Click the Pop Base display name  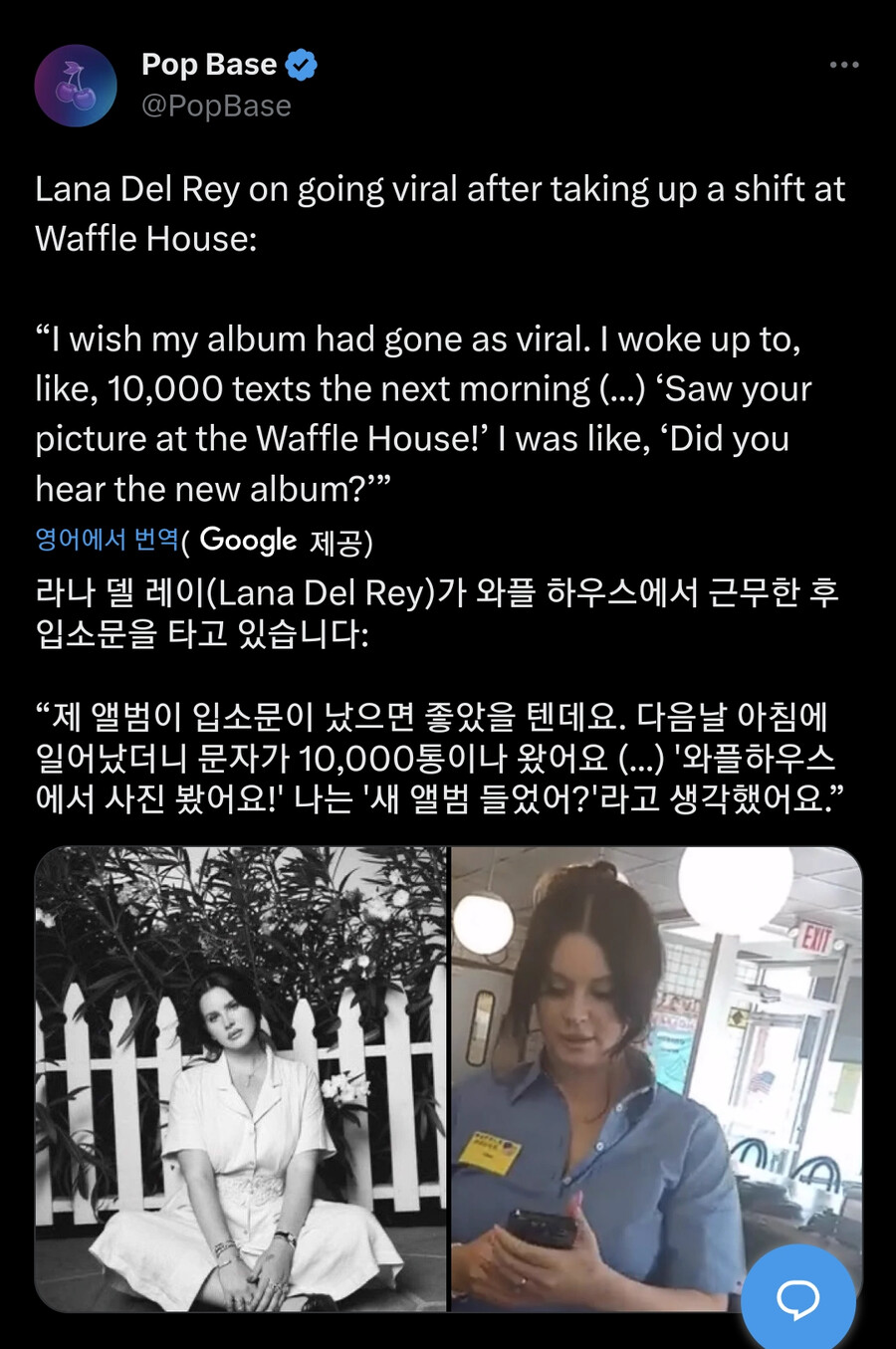(x=207, y=64)
